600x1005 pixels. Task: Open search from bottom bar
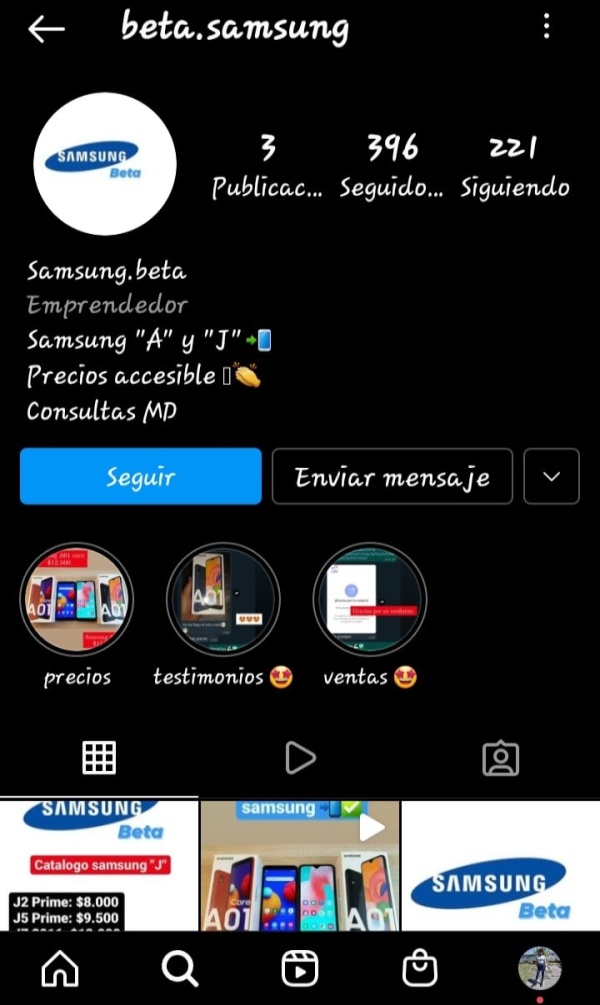180,968
